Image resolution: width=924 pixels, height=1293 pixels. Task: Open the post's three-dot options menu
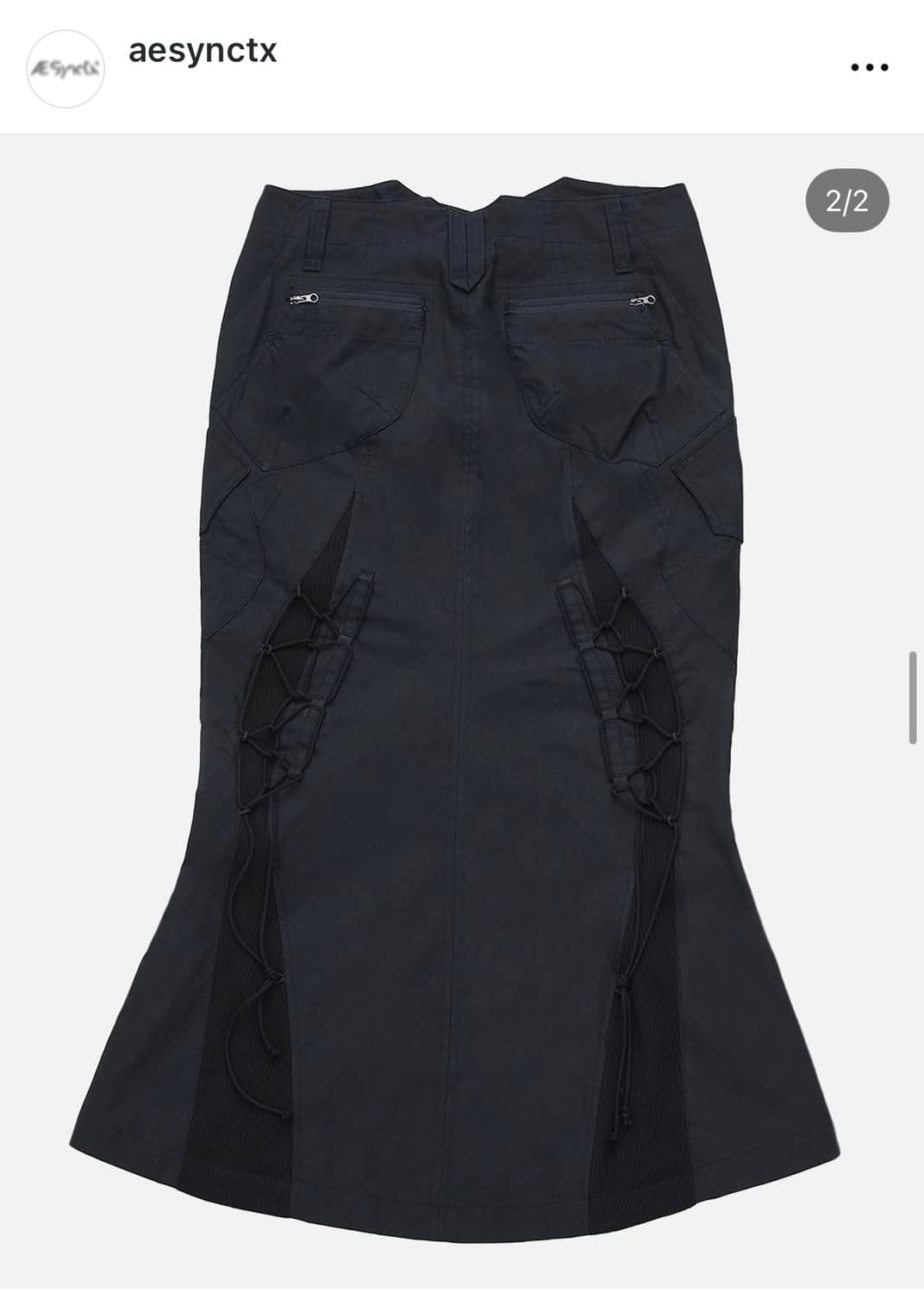click(869, 67)
